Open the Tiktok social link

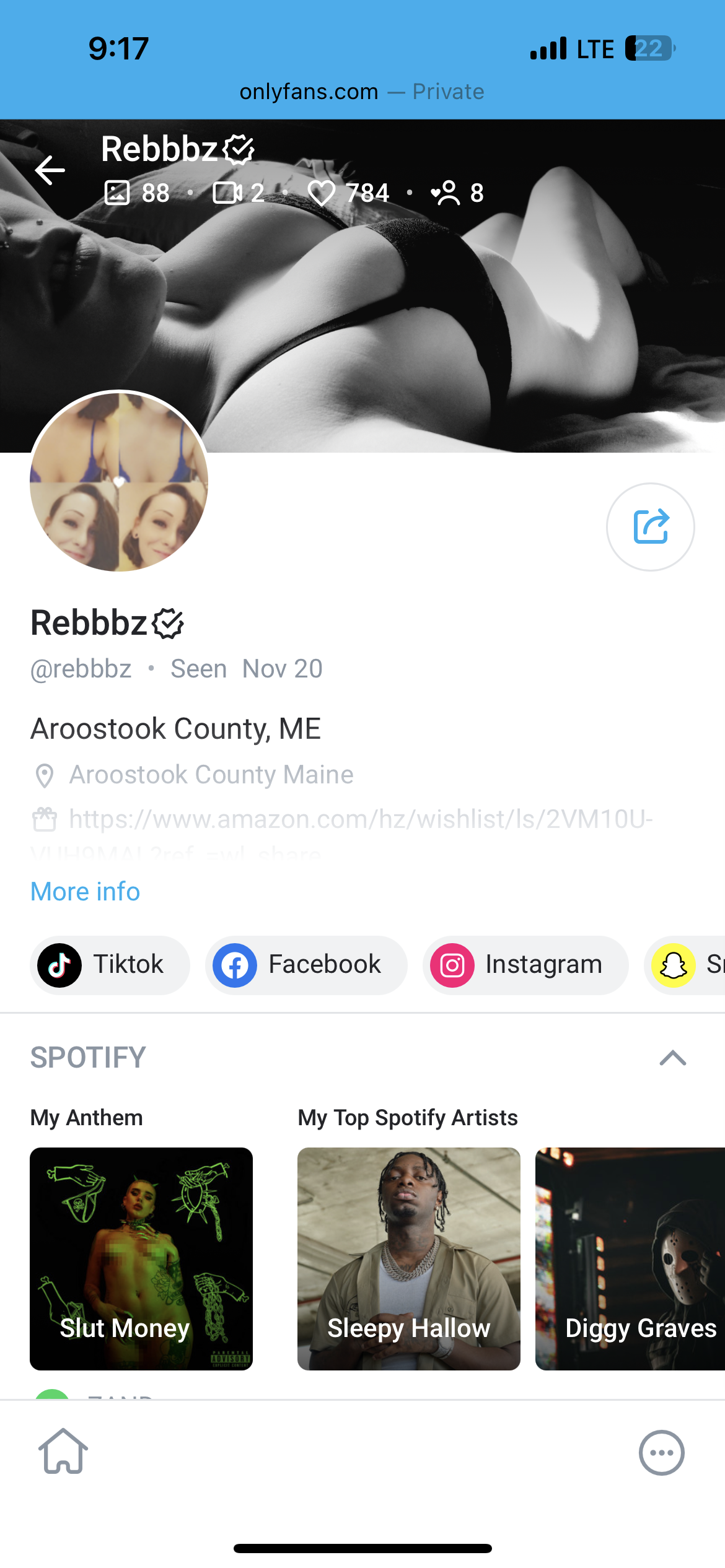point(110,965)
